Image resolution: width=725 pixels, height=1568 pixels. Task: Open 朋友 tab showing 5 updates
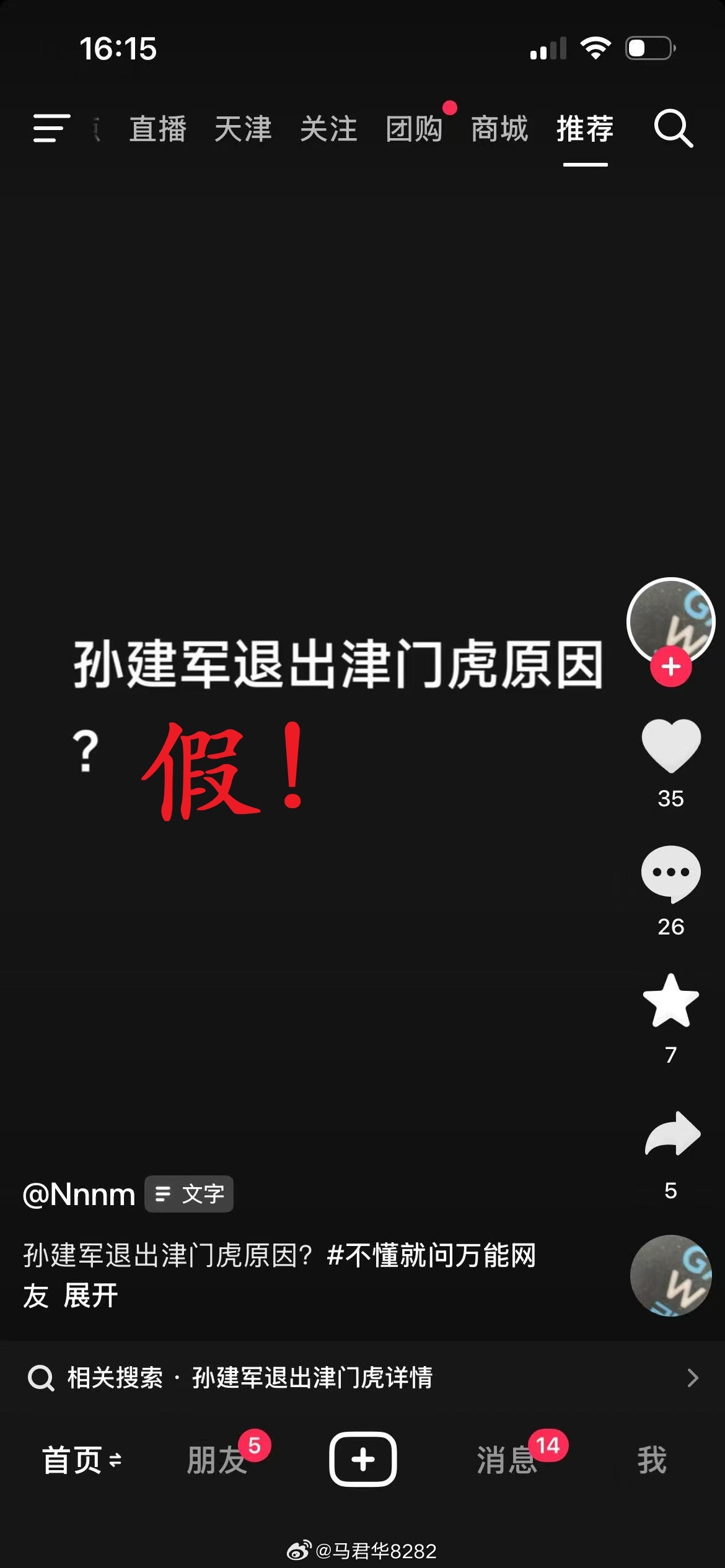[x=218, y=1459]
